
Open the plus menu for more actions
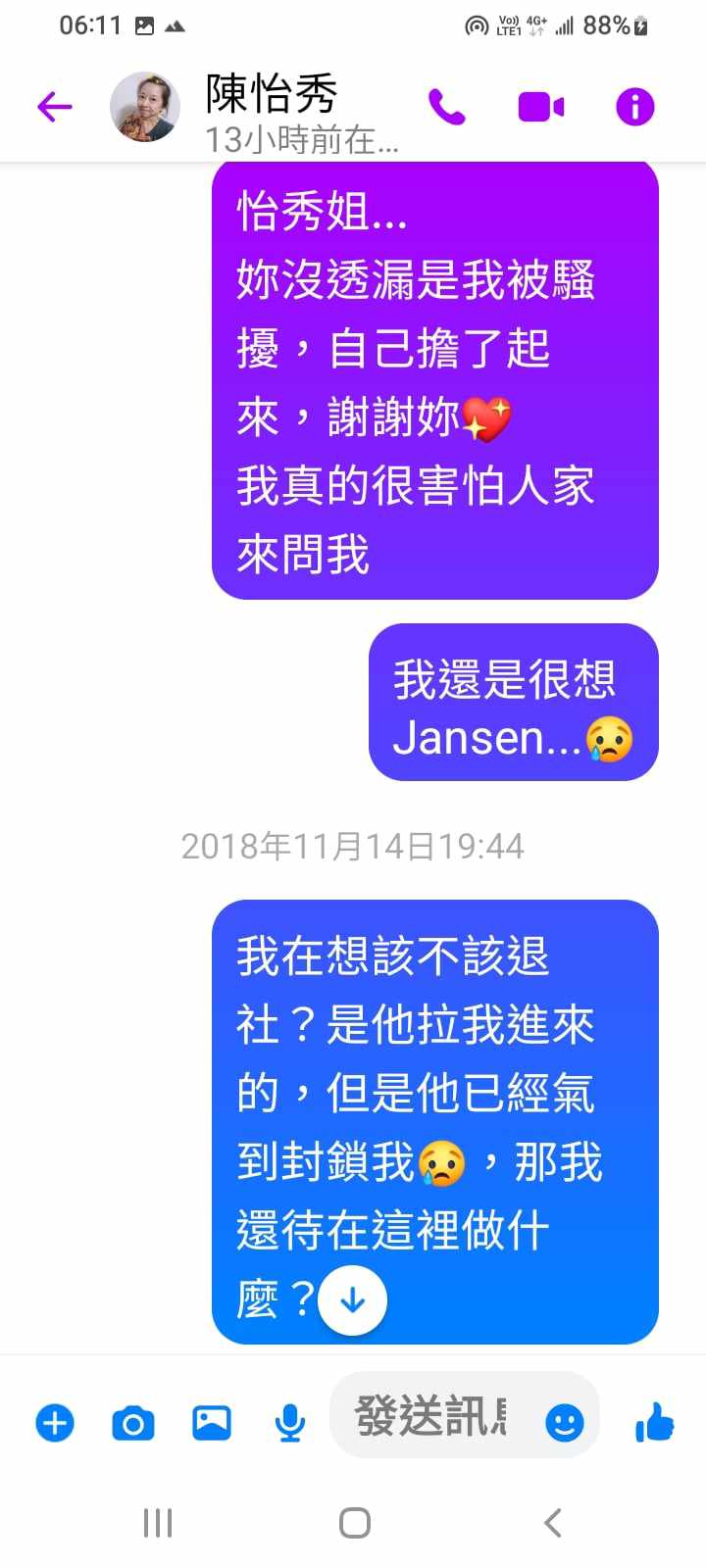(55, 1422)
